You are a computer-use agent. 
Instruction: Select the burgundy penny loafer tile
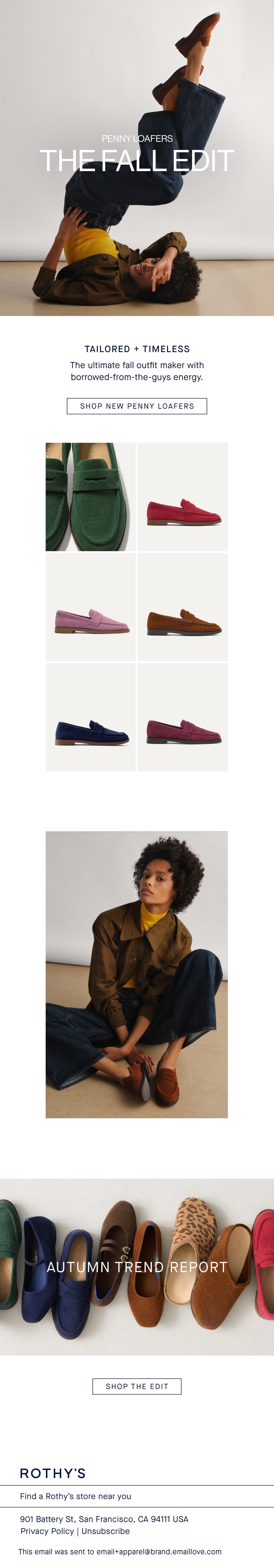pos(183,717)
